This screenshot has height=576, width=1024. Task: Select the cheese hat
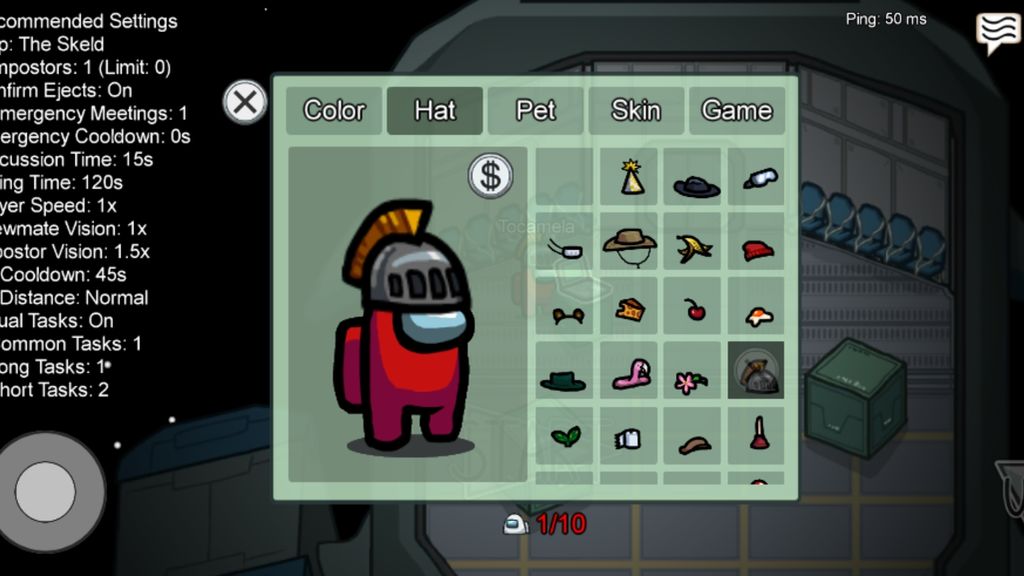(630, 309)
